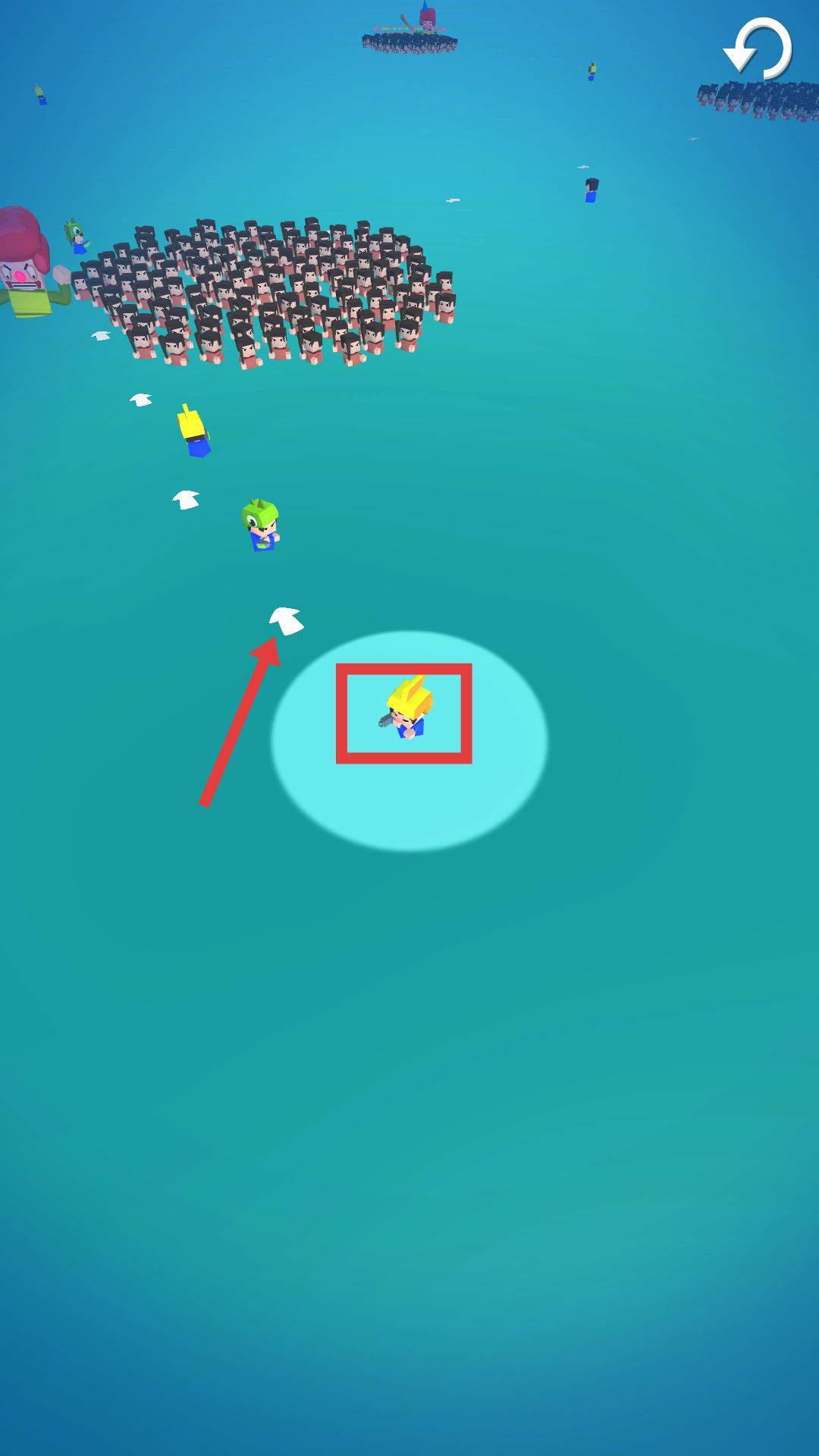This screenshot has width=819, height=1456.
Task: Tap the restart level icon
Action: [758, 49]
